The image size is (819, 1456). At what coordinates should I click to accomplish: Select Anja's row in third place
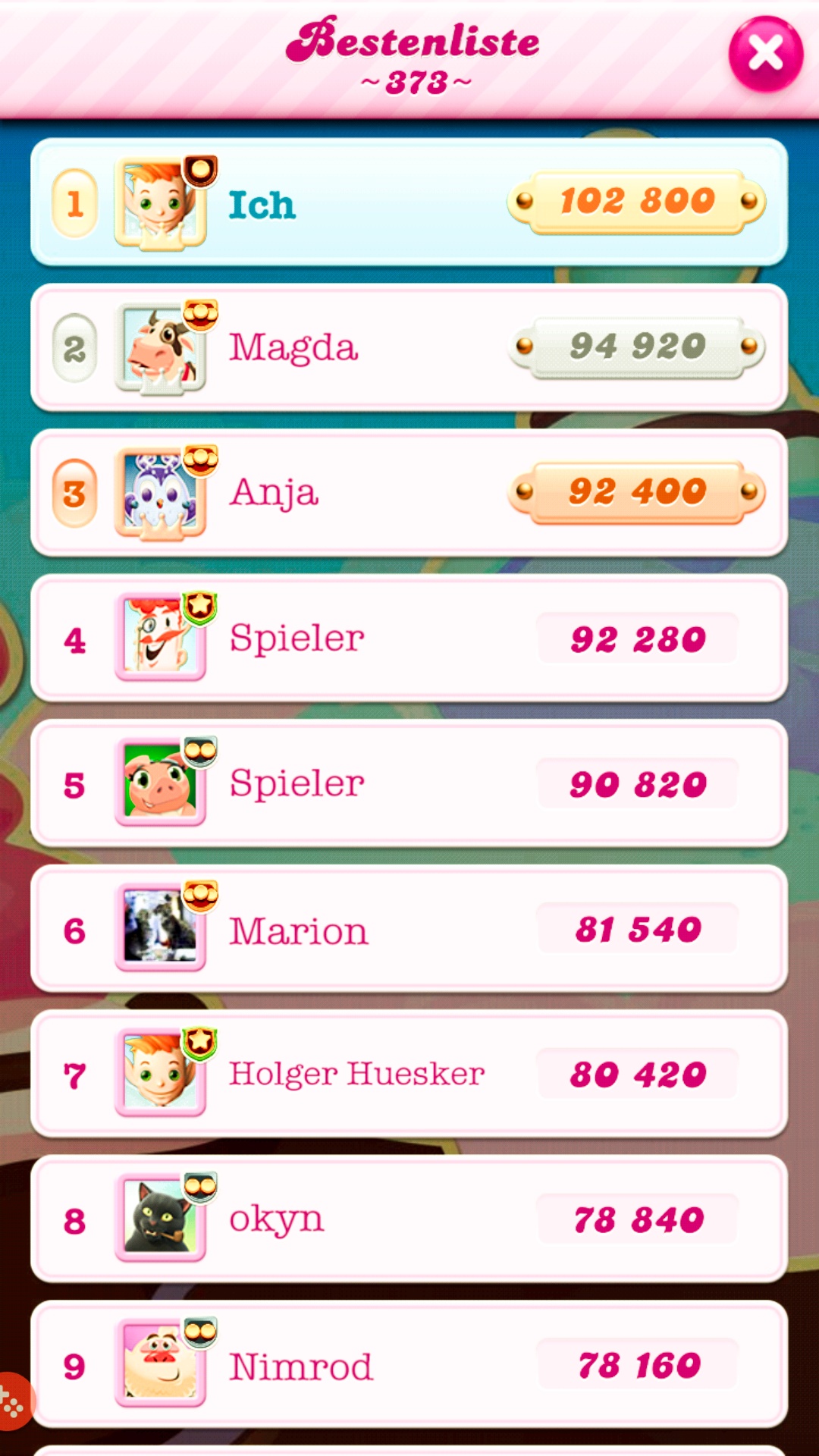click(x=409, y=493)
